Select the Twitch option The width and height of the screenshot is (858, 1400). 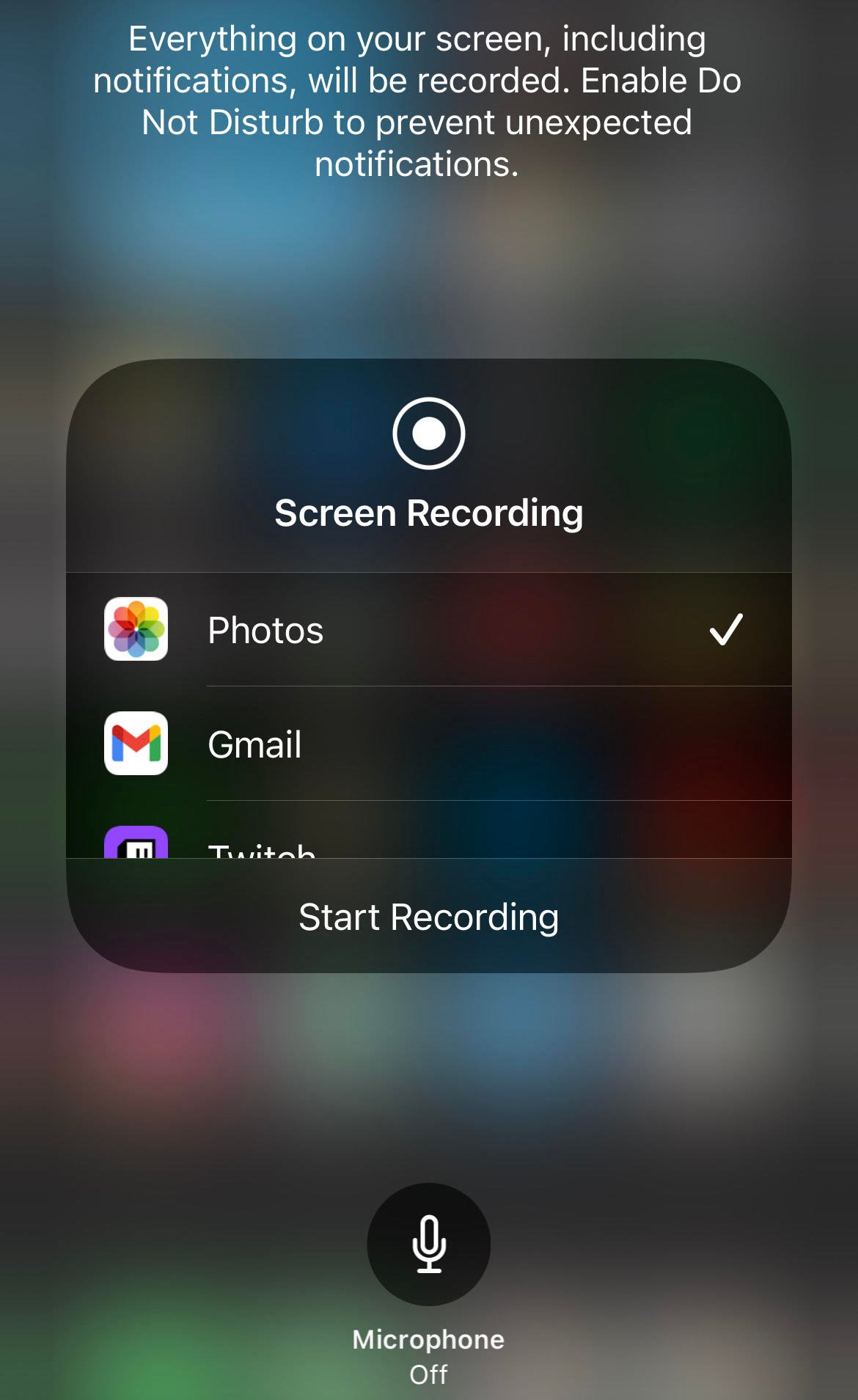click(429, 830)
